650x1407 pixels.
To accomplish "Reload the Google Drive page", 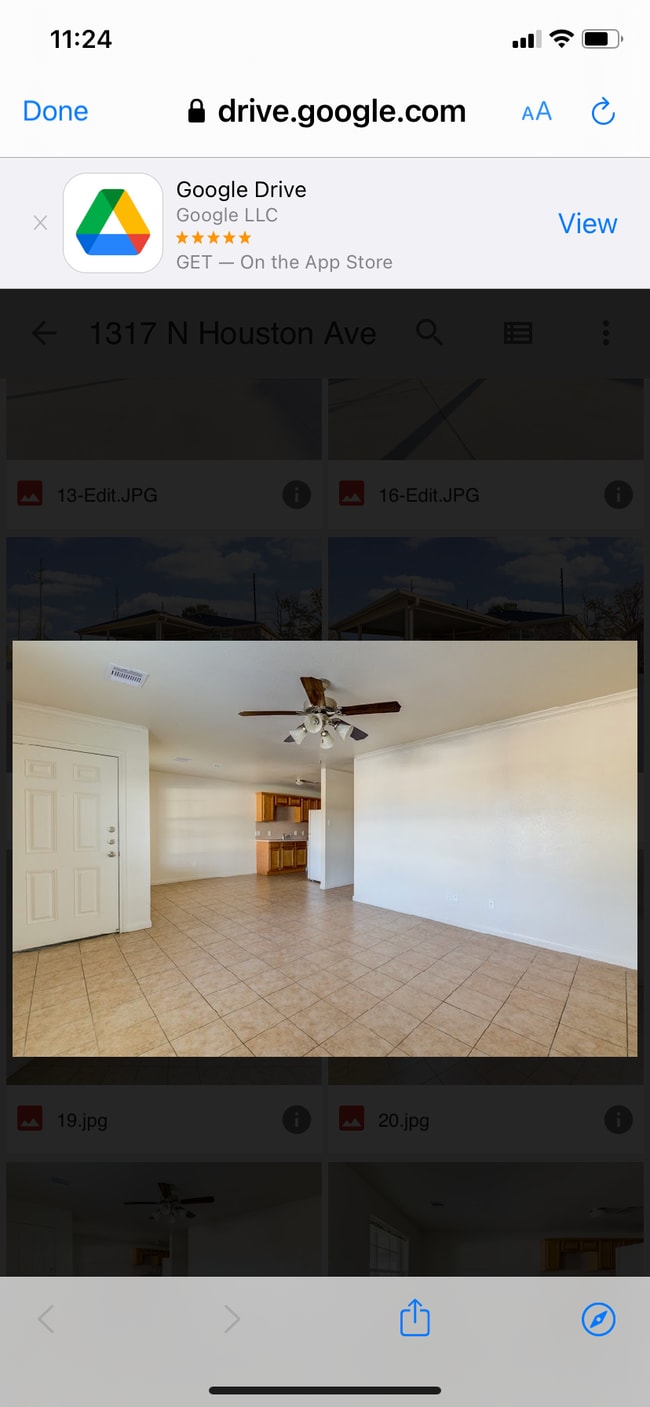I will (x=603, y=111).
